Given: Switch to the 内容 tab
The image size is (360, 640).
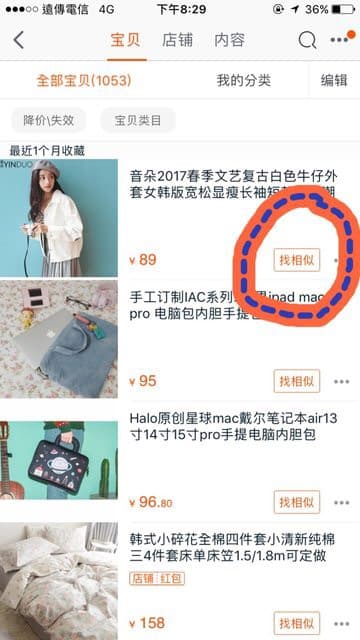Looking at the screenshot, I should pyautogui.click(x=230, y=40).
